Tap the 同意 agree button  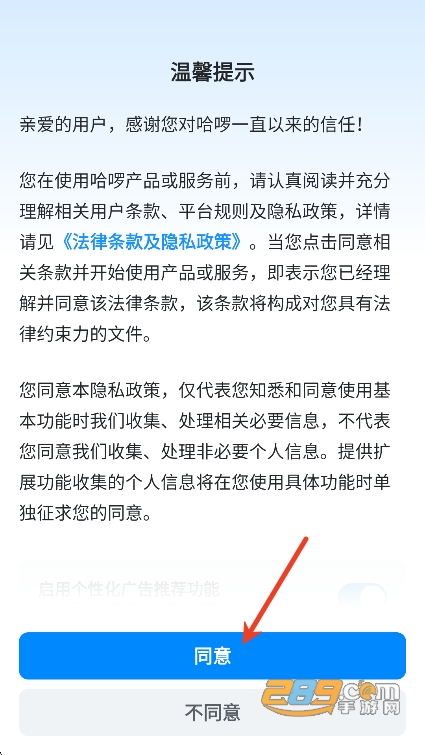click(x=212, y=655)
